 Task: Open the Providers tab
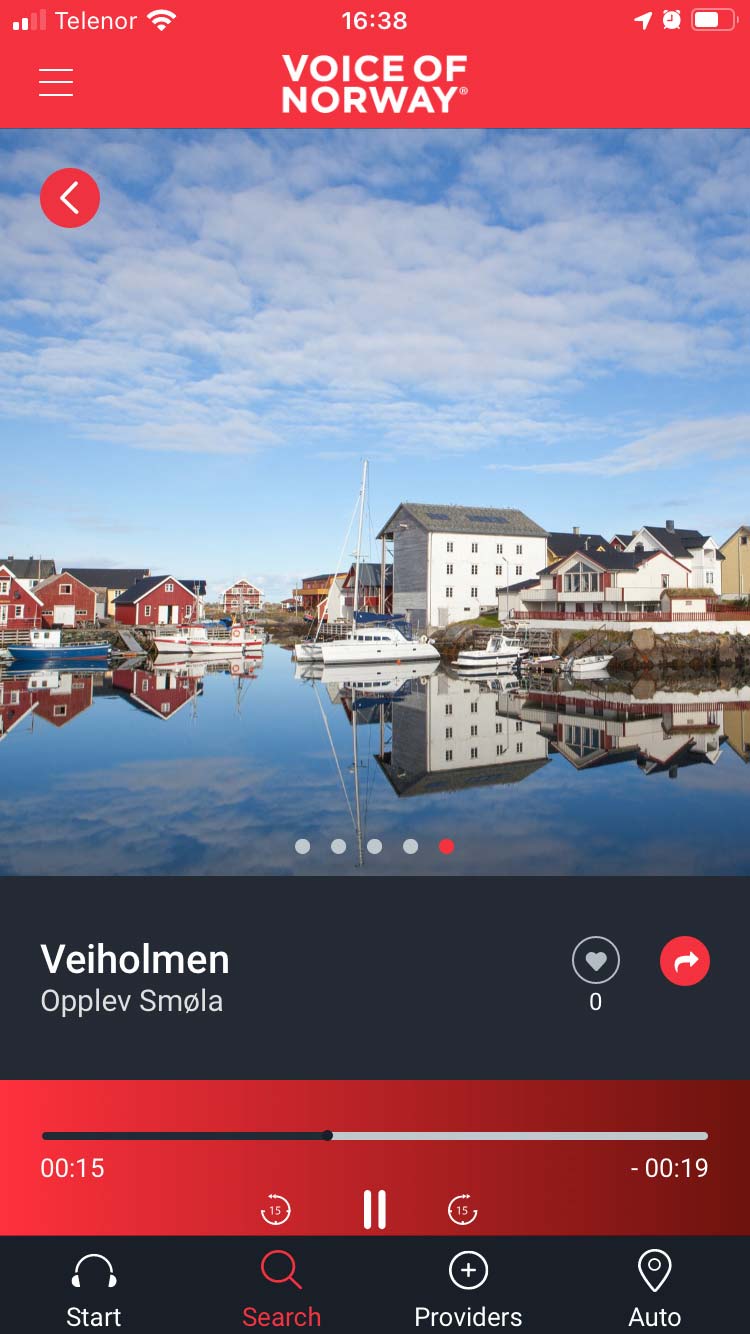pyautogui.click(x=468, y=1290)
